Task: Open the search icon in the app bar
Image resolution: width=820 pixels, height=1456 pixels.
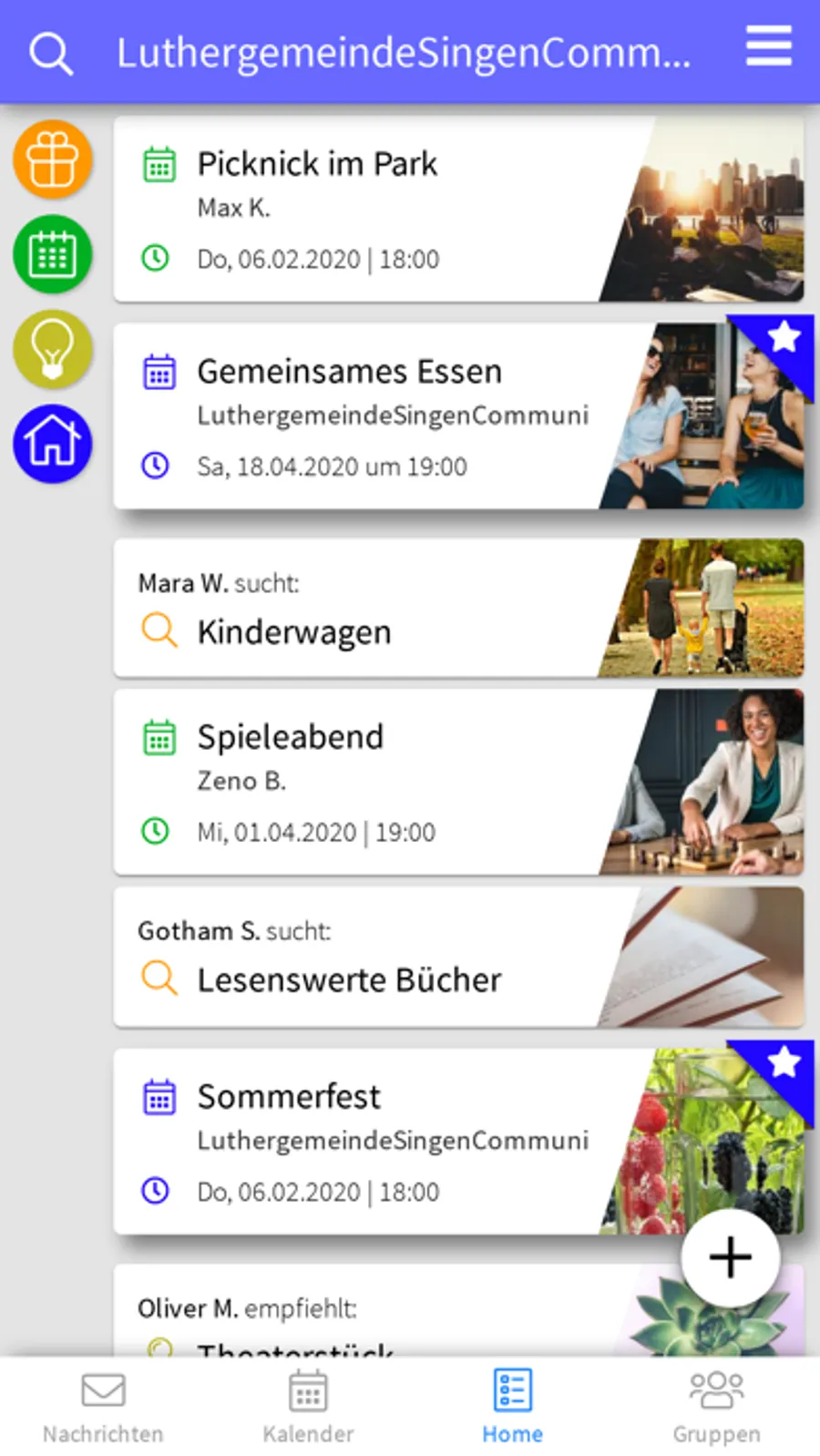Action: coord(50,53)
